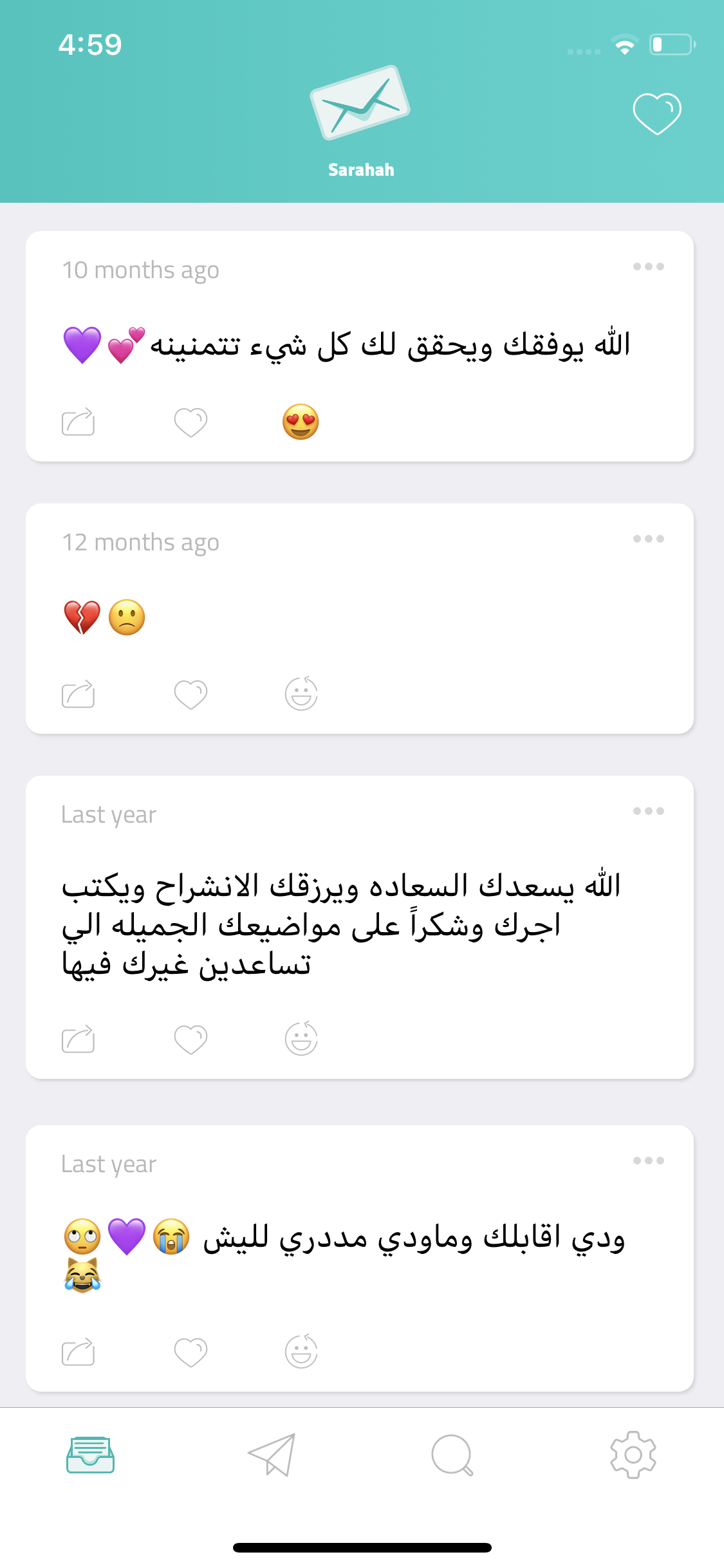Open options menu for 10 months ago message
Viewport: 724px width, 1568px height.
(648, 266)
